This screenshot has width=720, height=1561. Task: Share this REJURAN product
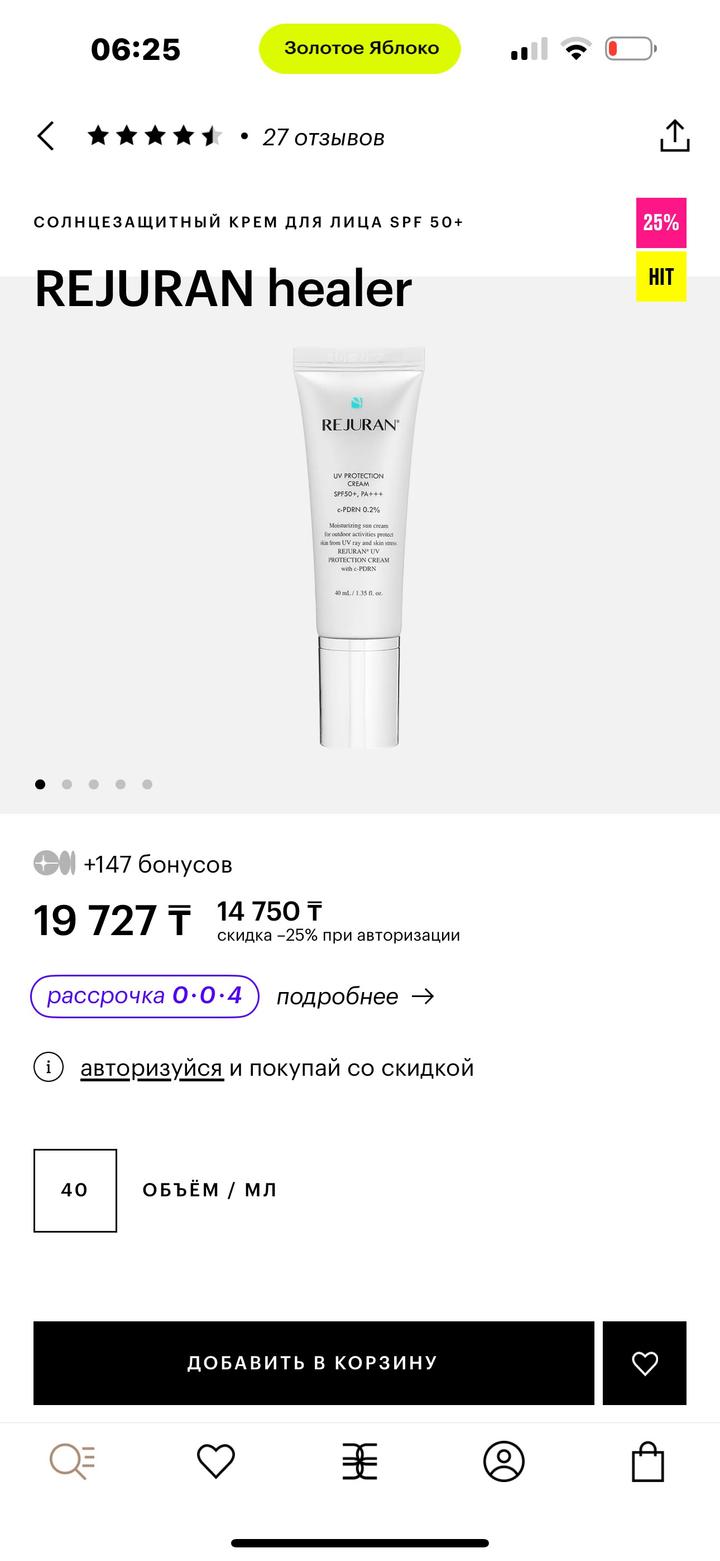tap(675, 136)
